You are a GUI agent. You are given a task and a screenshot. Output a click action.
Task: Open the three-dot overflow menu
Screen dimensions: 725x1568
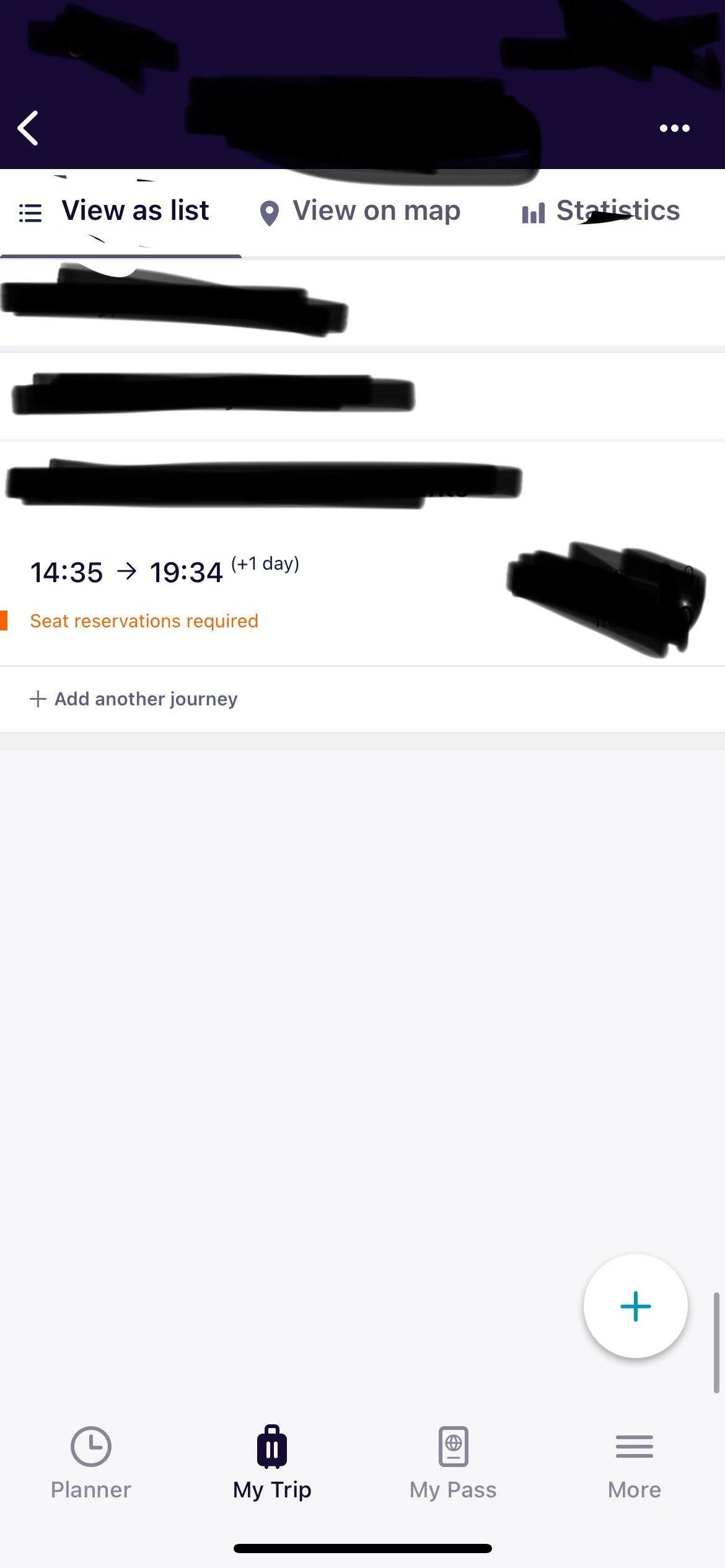pos(674,128)
